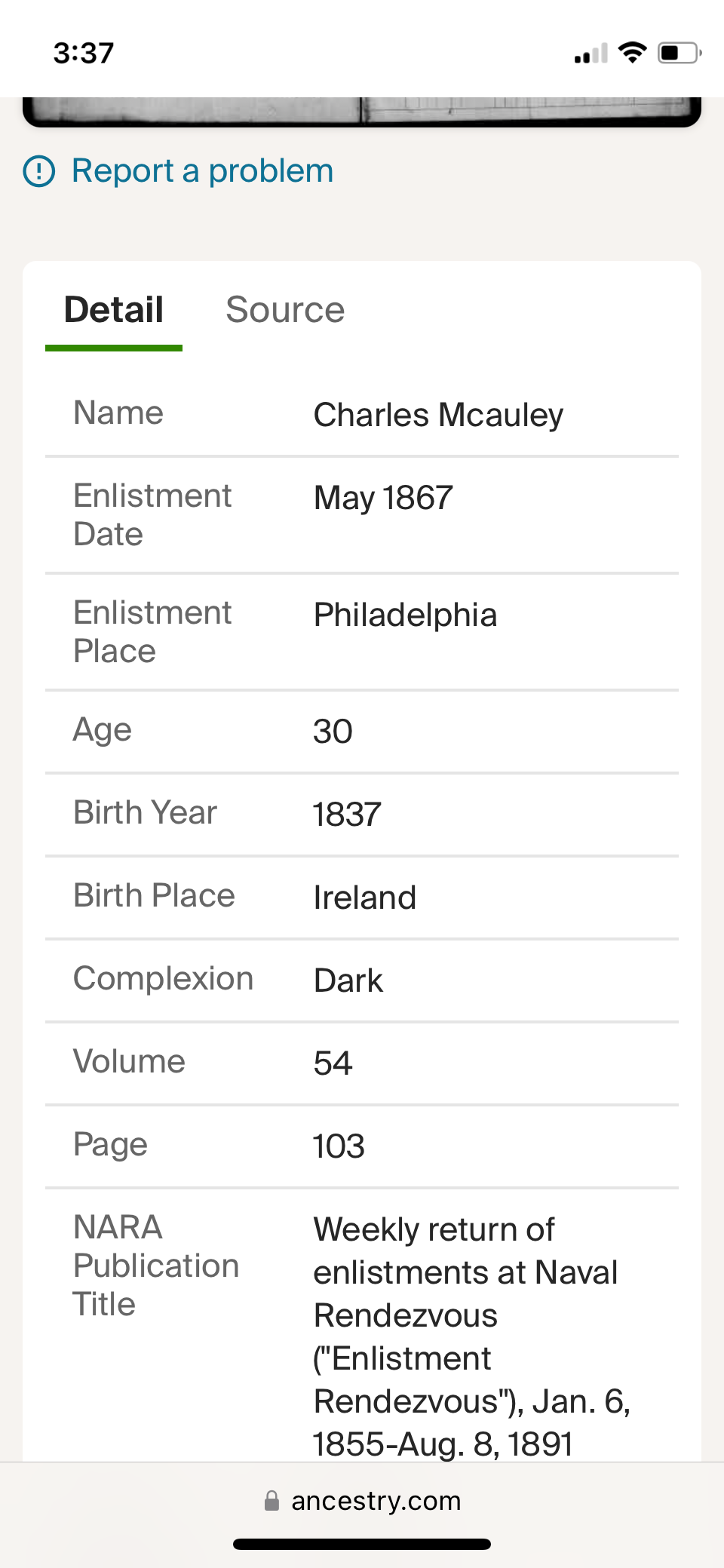This screenshot has width=724, height=1568.
Task: Select the Detail tab
Action: pos(114,310)
